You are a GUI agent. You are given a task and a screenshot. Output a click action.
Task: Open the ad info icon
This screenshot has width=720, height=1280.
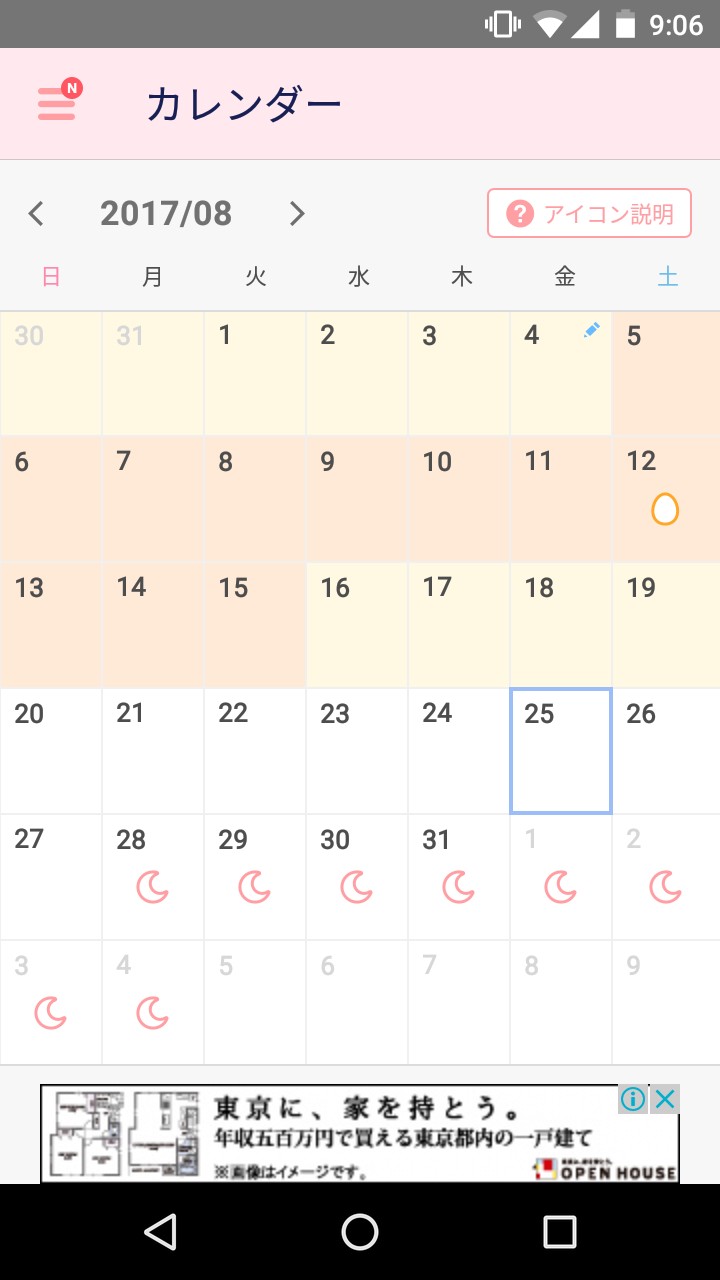[x=633, y=1100]
